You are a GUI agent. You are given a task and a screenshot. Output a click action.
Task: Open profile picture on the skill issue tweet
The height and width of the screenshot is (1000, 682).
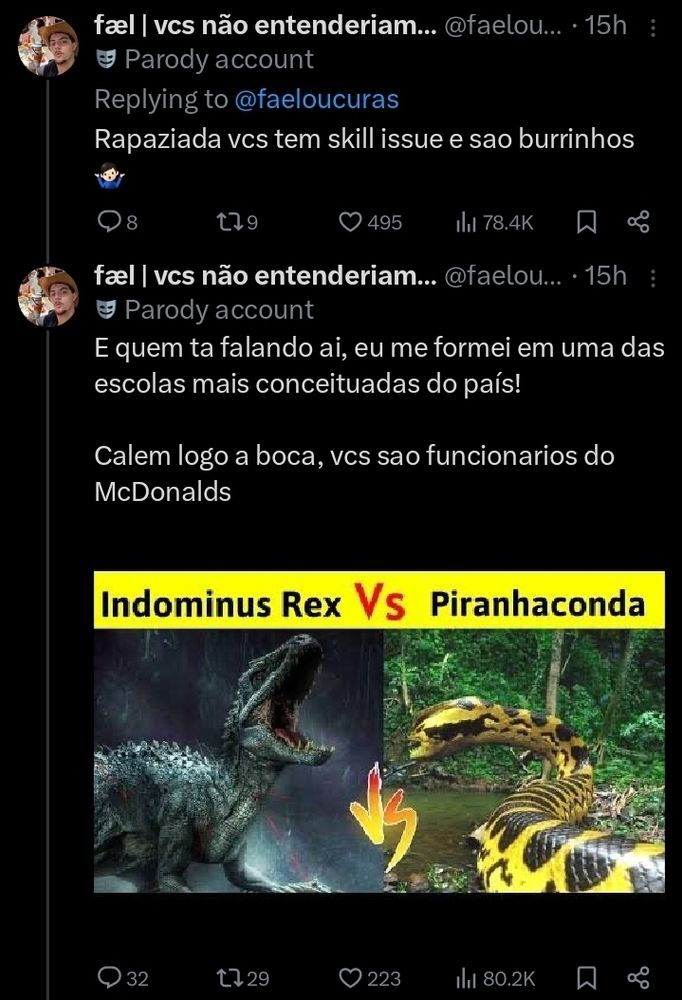[47, 47]
